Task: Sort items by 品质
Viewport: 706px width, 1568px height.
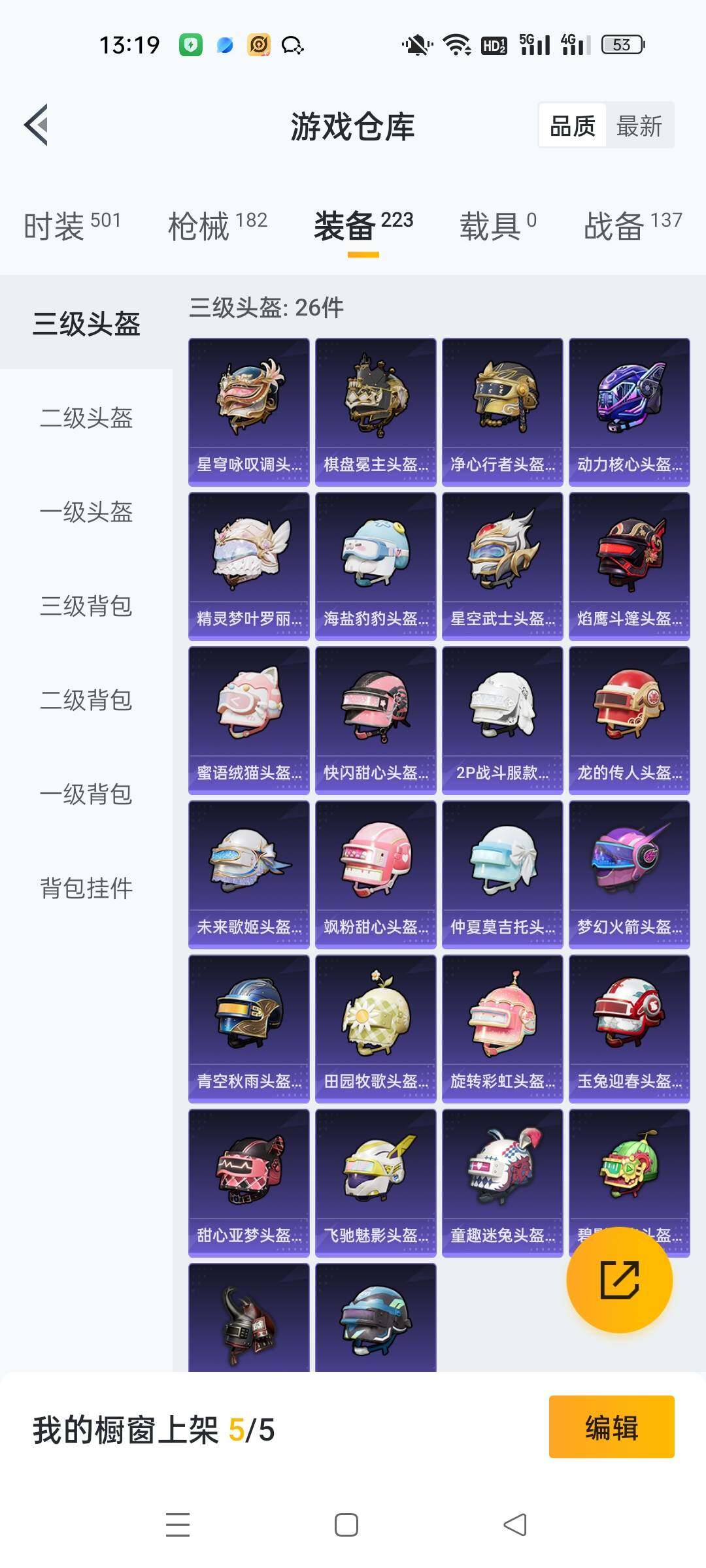Action: [573, 125]
